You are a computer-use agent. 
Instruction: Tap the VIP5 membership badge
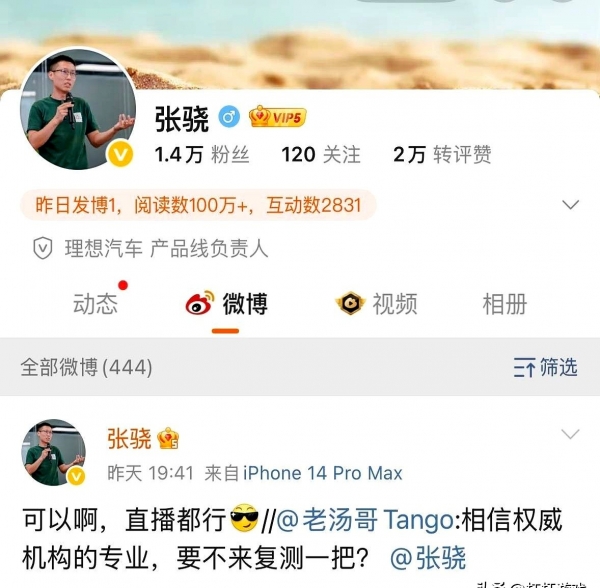coord(277,118)
